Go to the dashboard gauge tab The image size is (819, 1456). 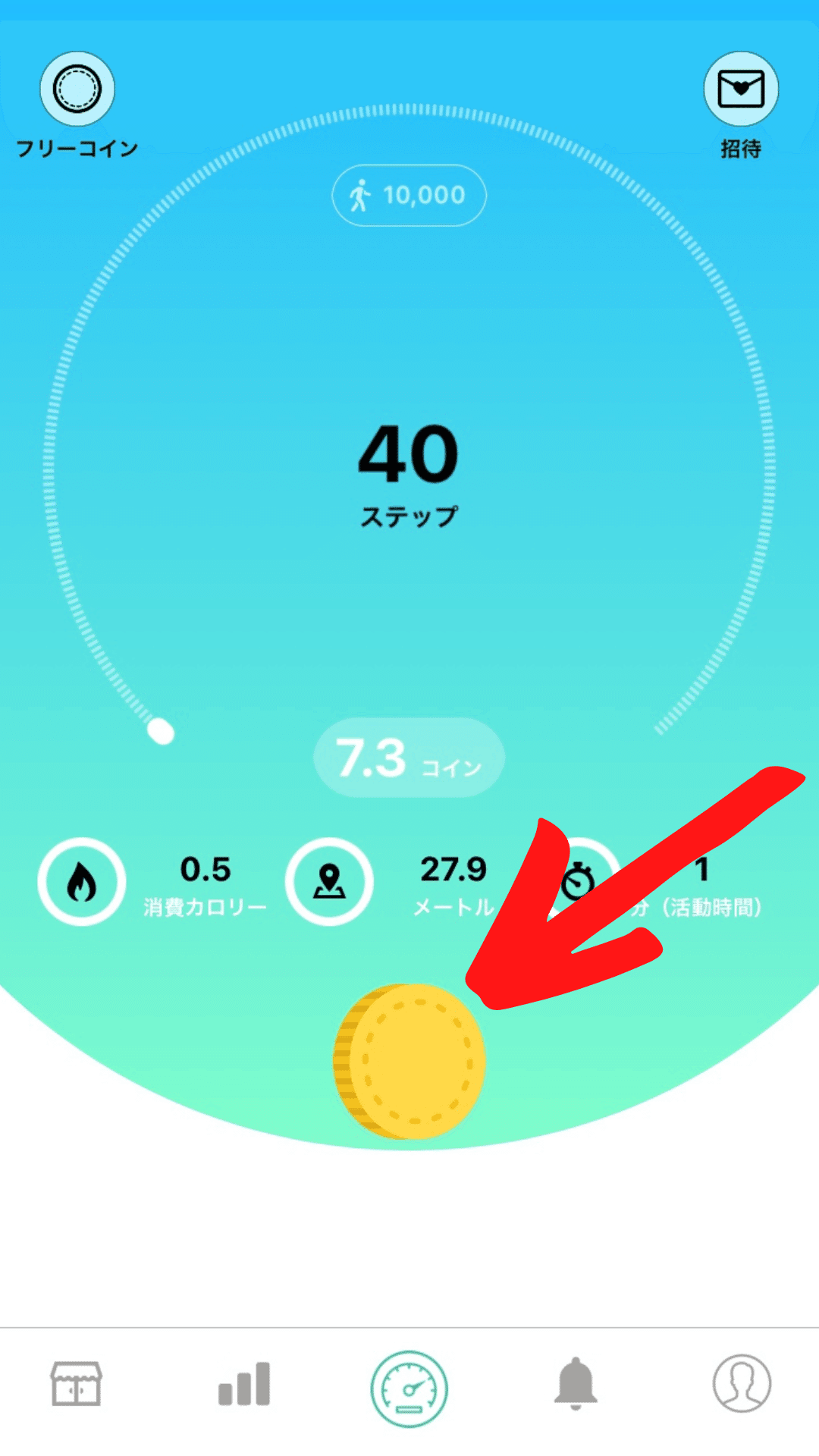pyautogui.click(x=409, y=1388)
